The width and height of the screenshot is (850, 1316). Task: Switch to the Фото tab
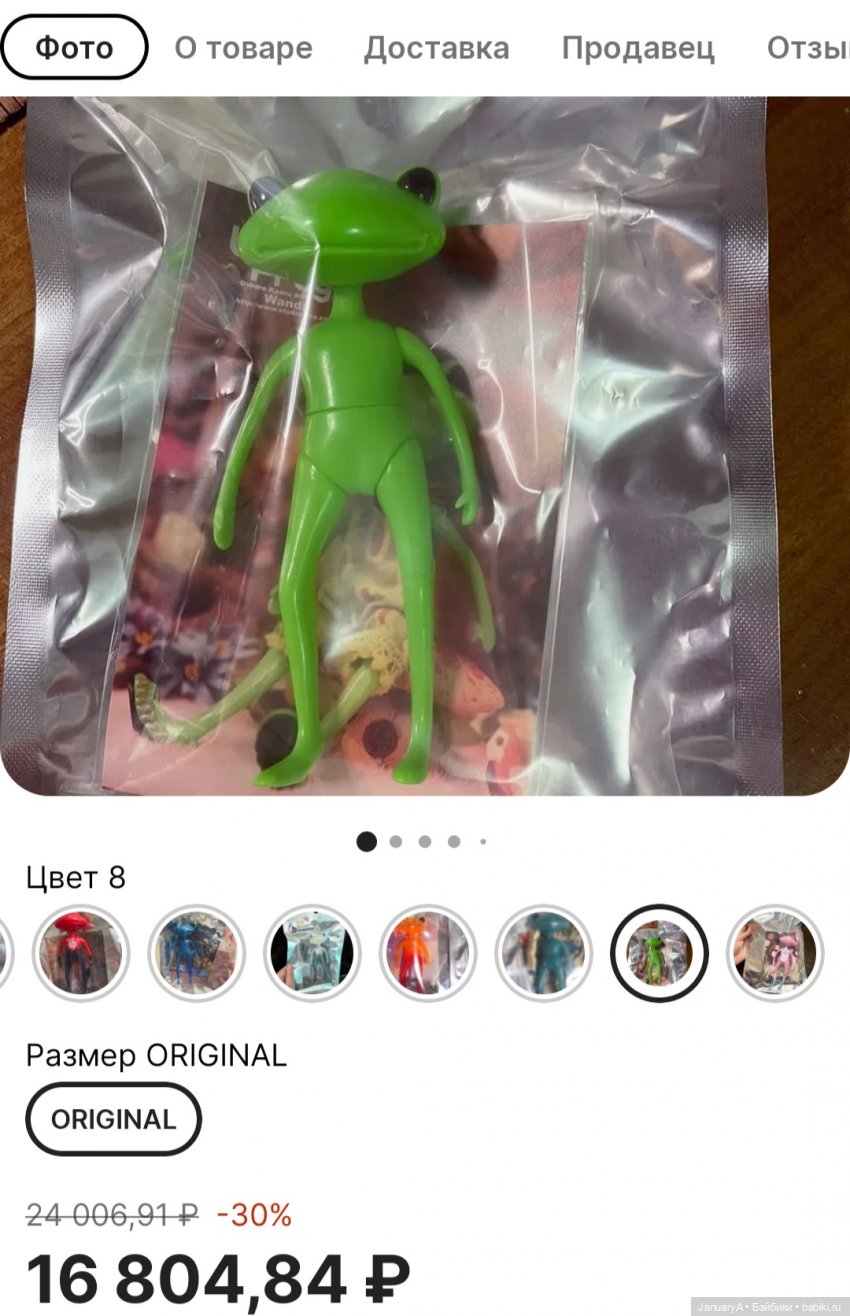click(x=75, y=48)
